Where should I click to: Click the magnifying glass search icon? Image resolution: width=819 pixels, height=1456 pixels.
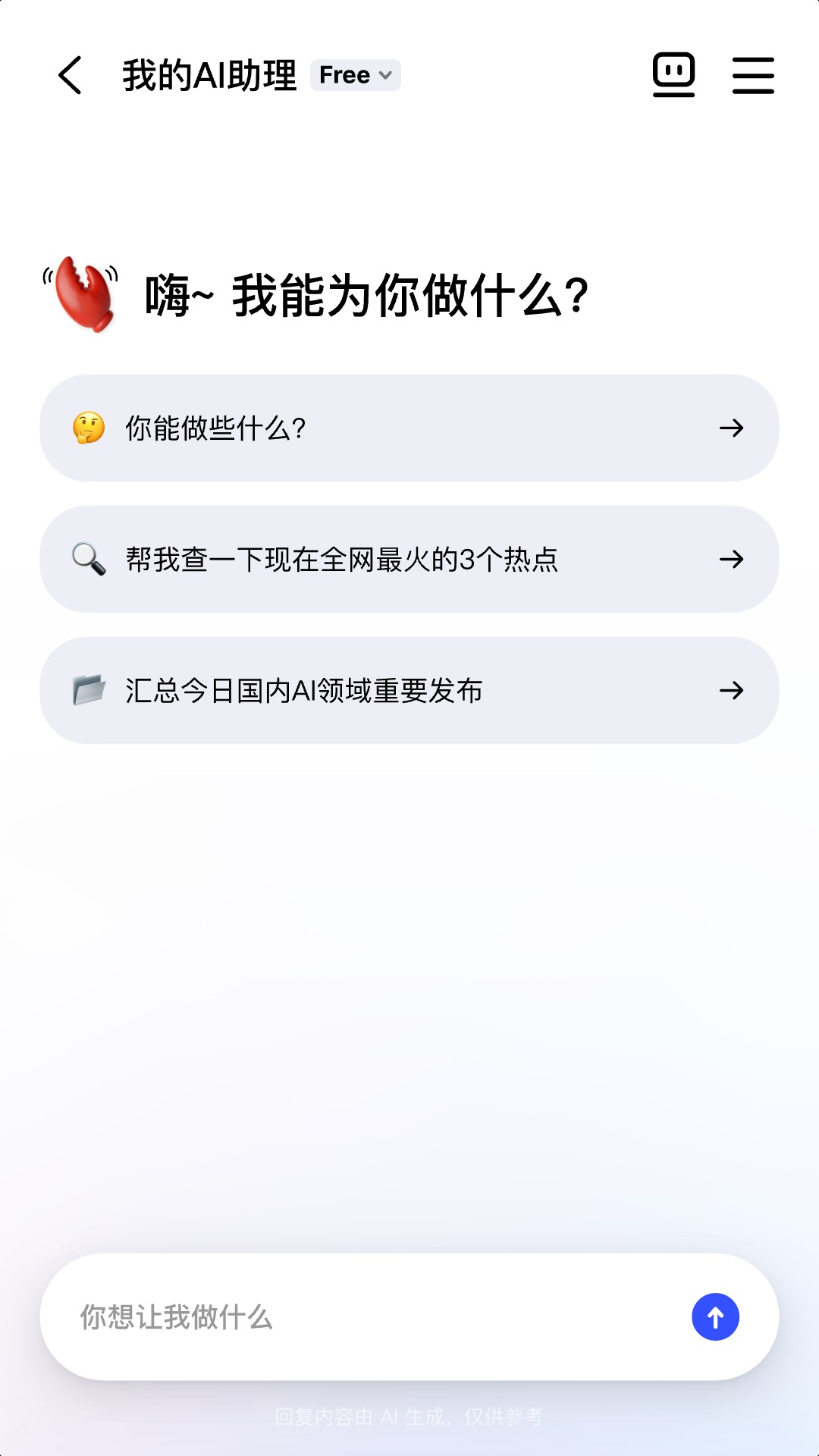[x=89, y=559]
